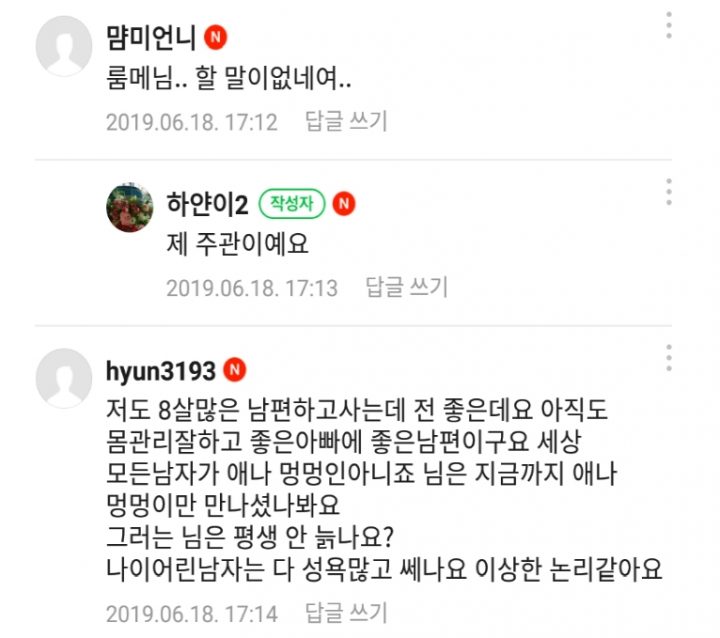
Task: Open the username hyun3193
Action: [160, 371]
